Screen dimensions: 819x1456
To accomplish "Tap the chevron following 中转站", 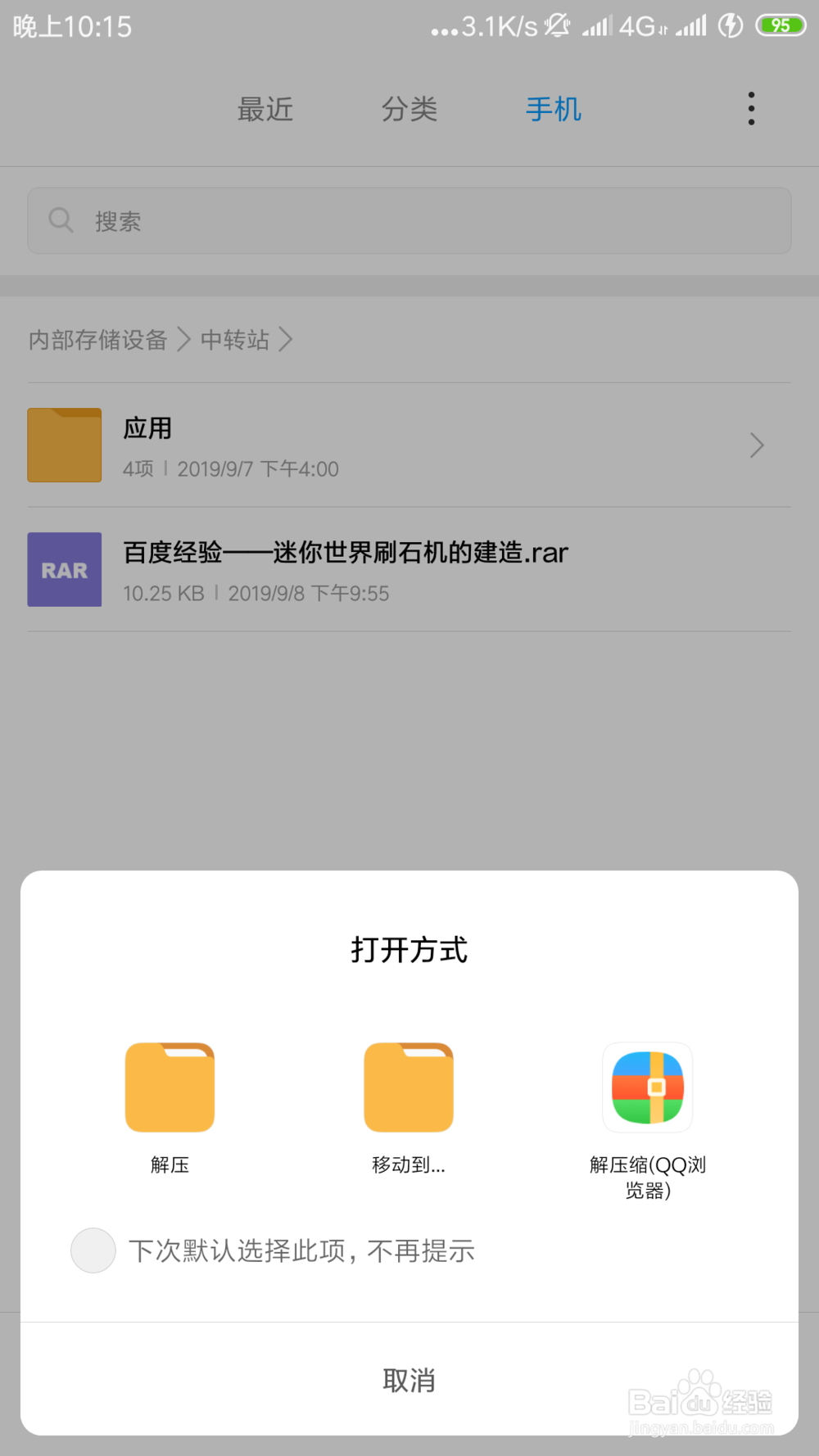I will coord(287,340).
